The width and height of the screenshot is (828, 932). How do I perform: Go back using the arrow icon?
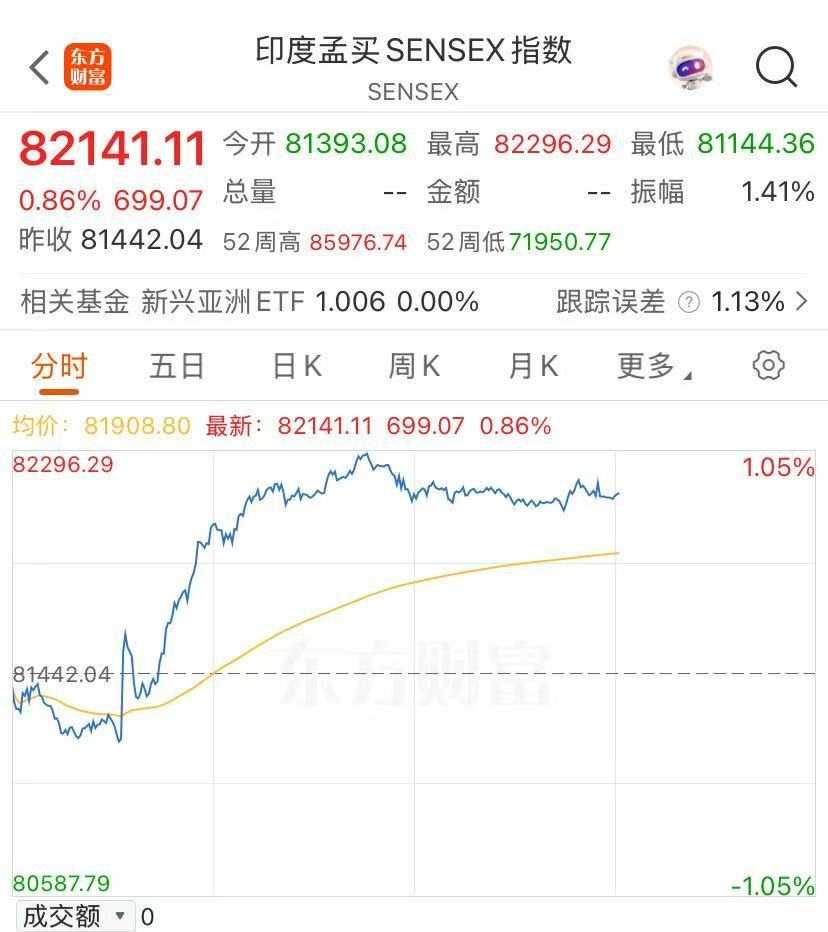[x=39, y=68]
